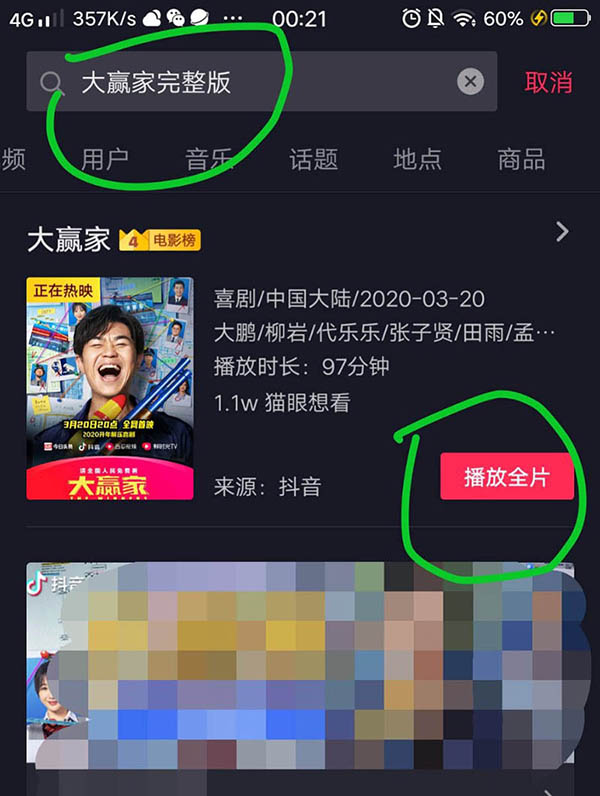Open the 大赢家 movie poster
This screenshot has height=796, width=600.
pyautogui.click(x=110, y=388)
